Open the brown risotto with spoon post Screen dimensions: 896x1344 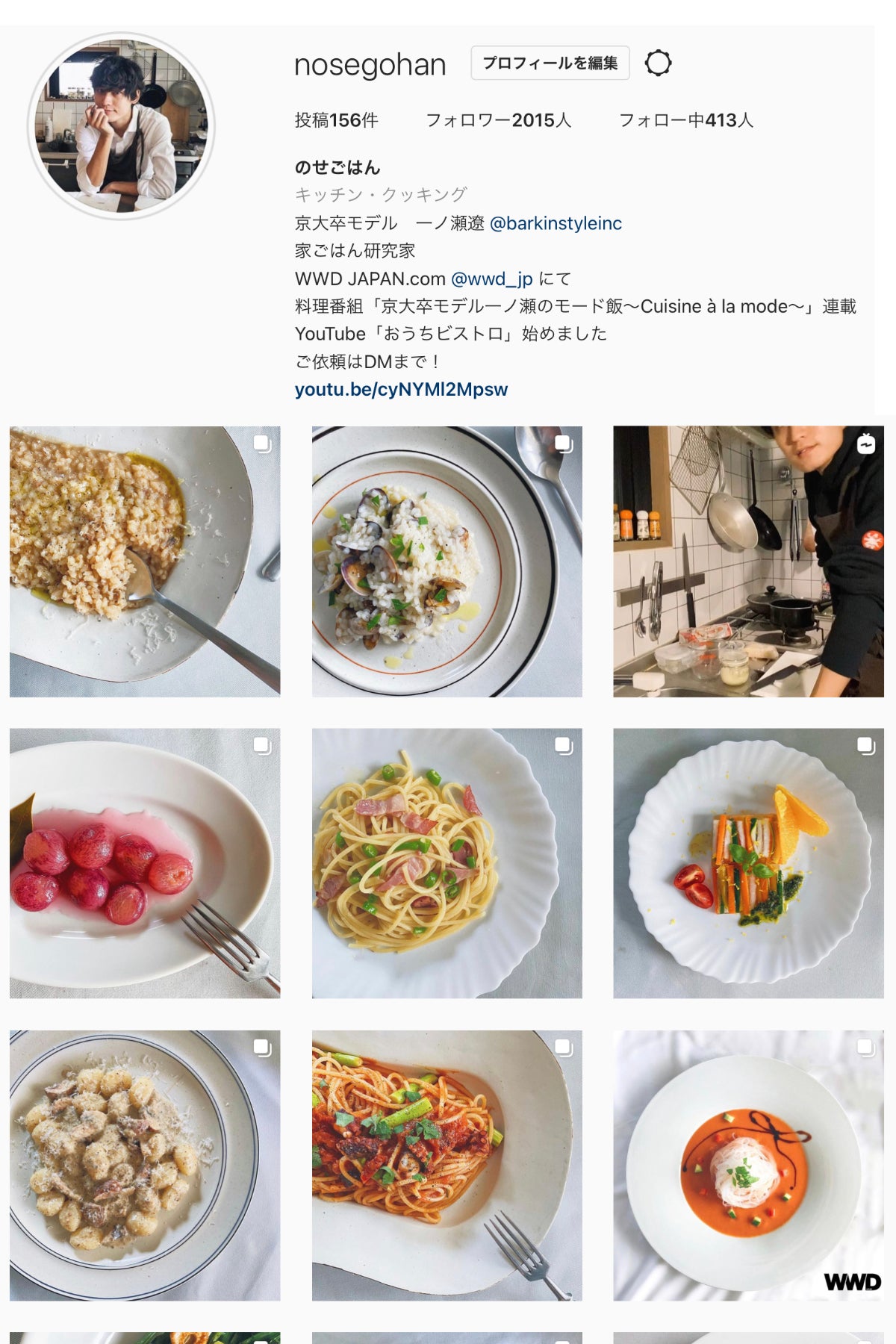click(x=145, y=561)
